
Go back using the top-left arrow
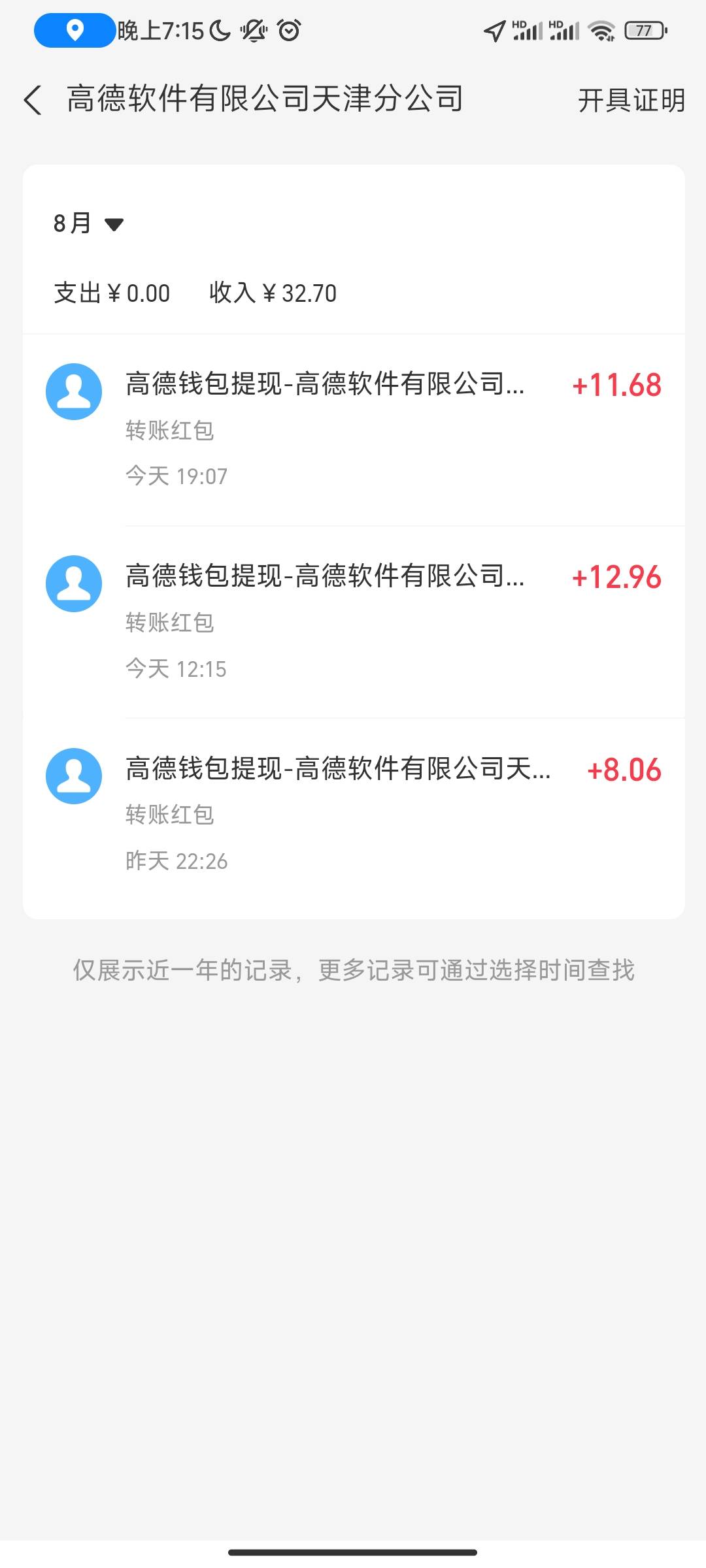(33, 100)
